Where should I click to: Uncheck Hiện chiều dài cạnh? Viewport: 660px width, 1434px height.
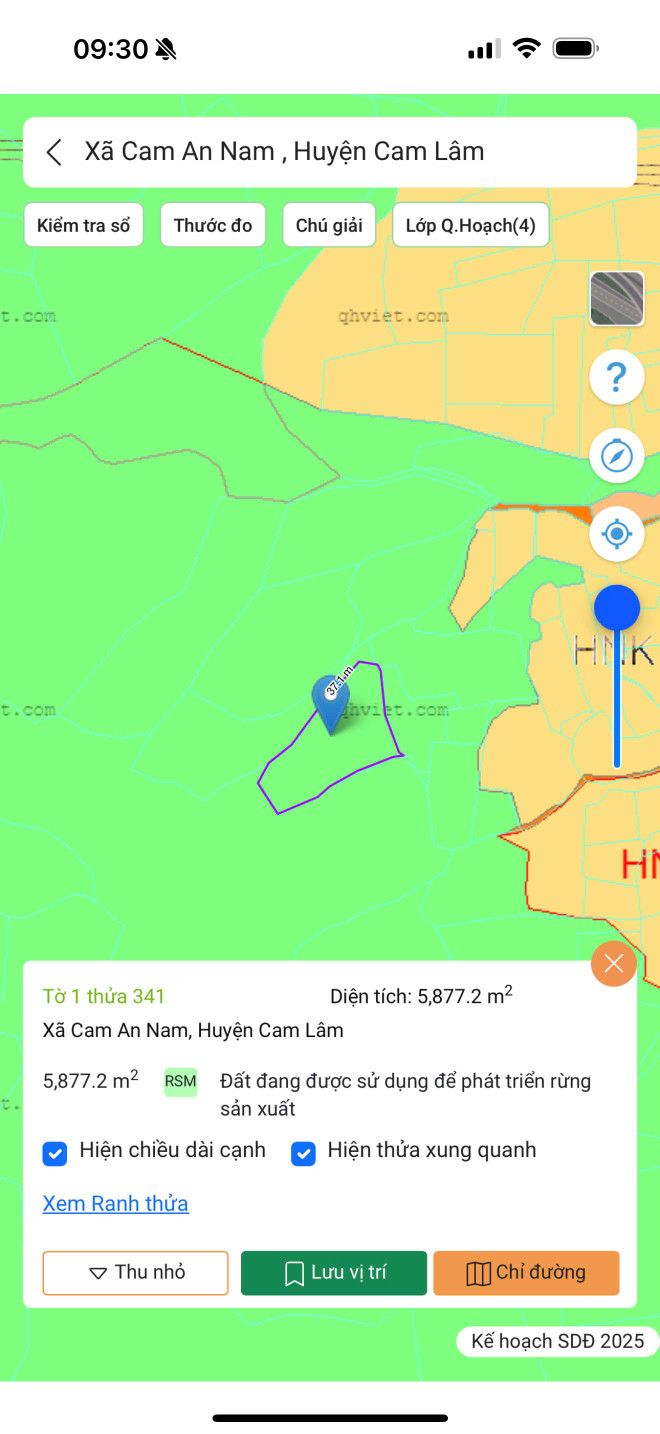tap(55, 1154)
